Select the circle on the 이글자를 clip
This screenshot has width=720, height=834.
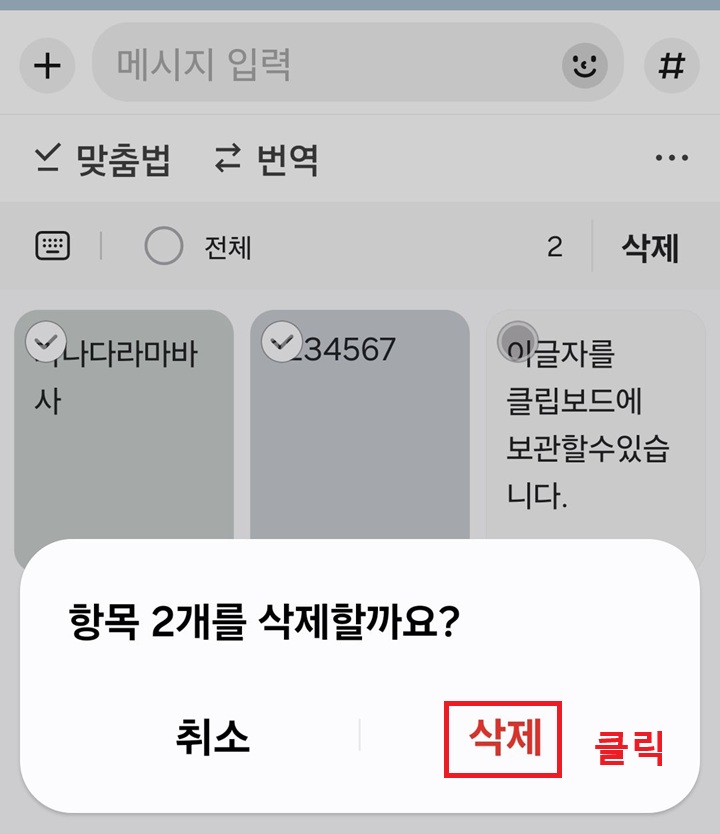517,339
